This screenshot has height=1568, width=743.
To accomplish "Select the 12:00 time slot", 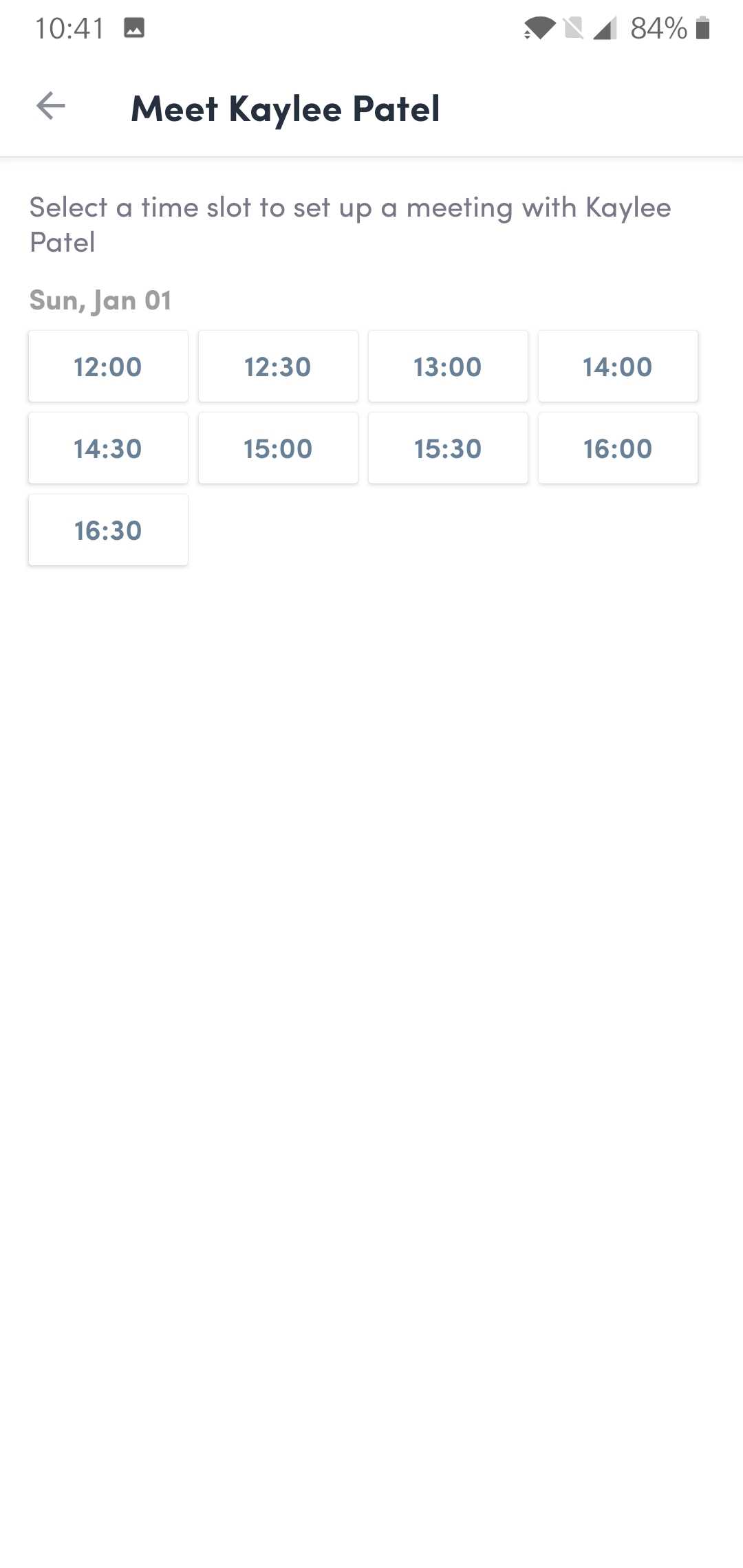I will 108,367.
